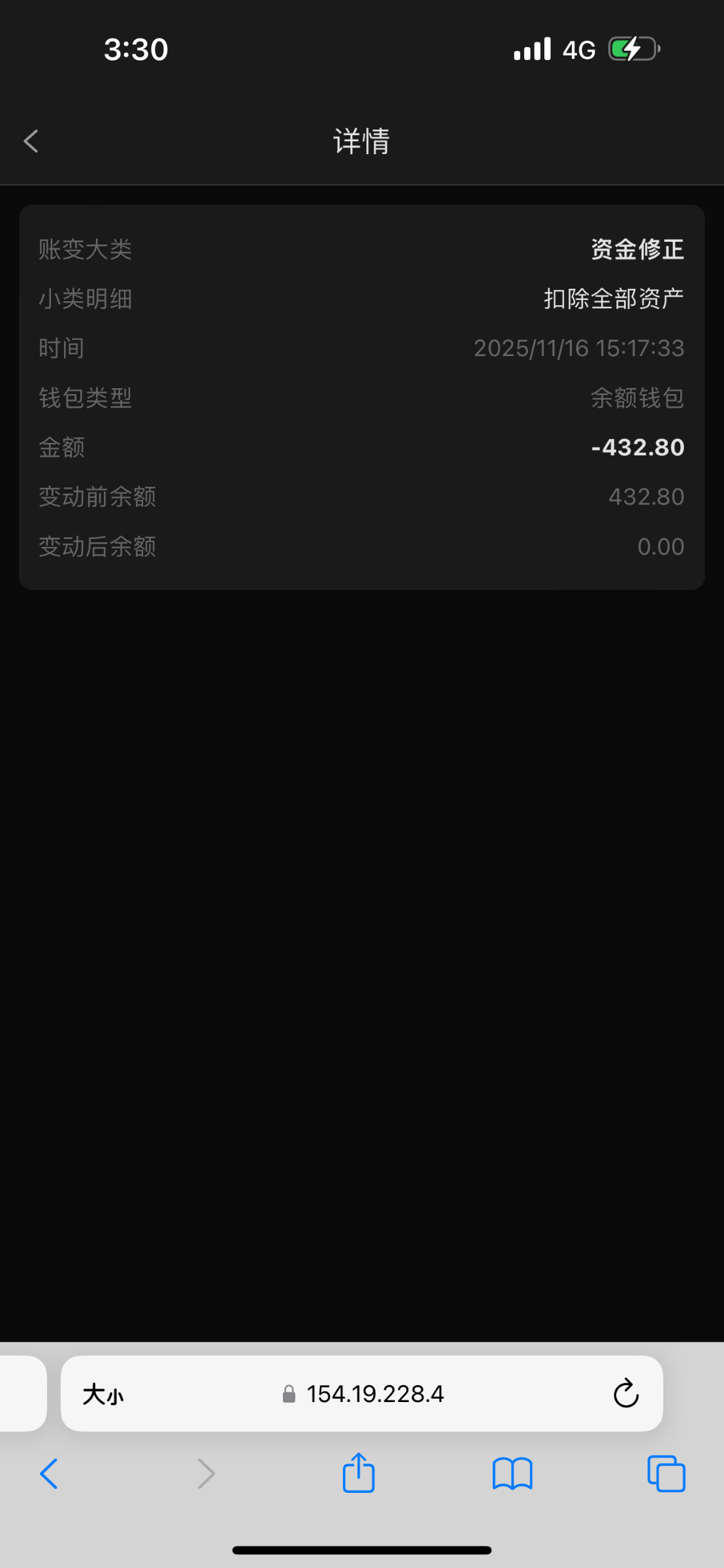Share this page via the share icon
Image resolution: width=724 pixels, height=1568 pixels.
click(x=359, y=1473)
